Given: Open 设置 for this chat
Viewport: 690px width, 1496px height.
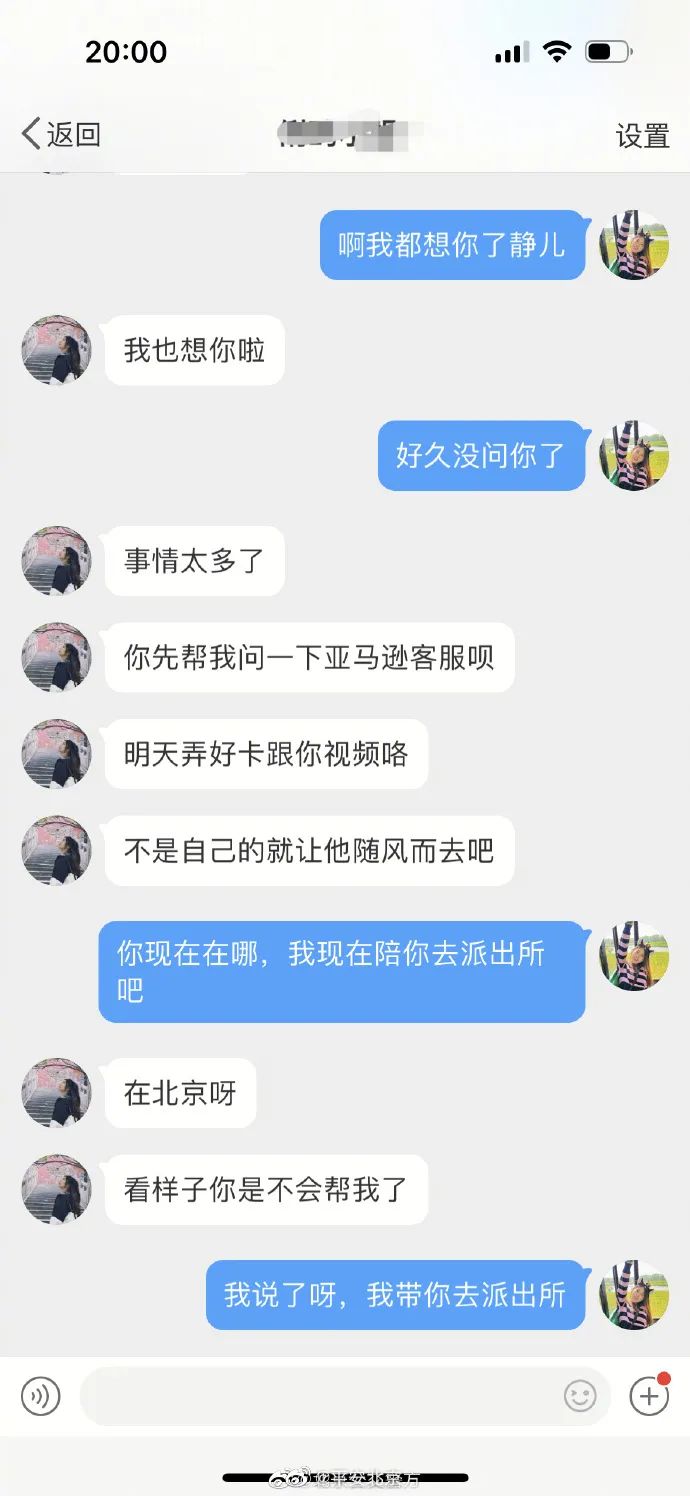Looking at the screenshot, I should (x=642, y=136).
